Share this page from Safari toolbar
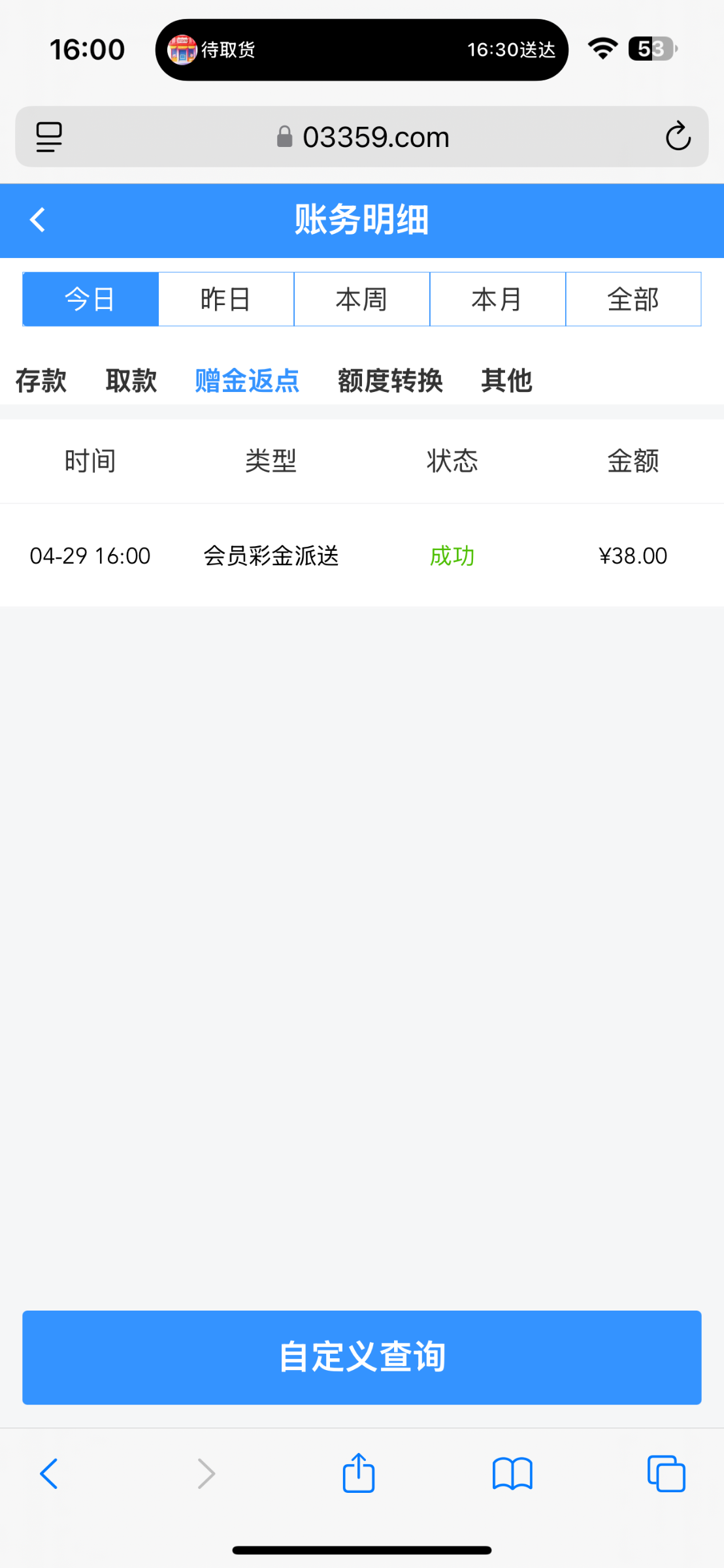 tap(359, 1473)
